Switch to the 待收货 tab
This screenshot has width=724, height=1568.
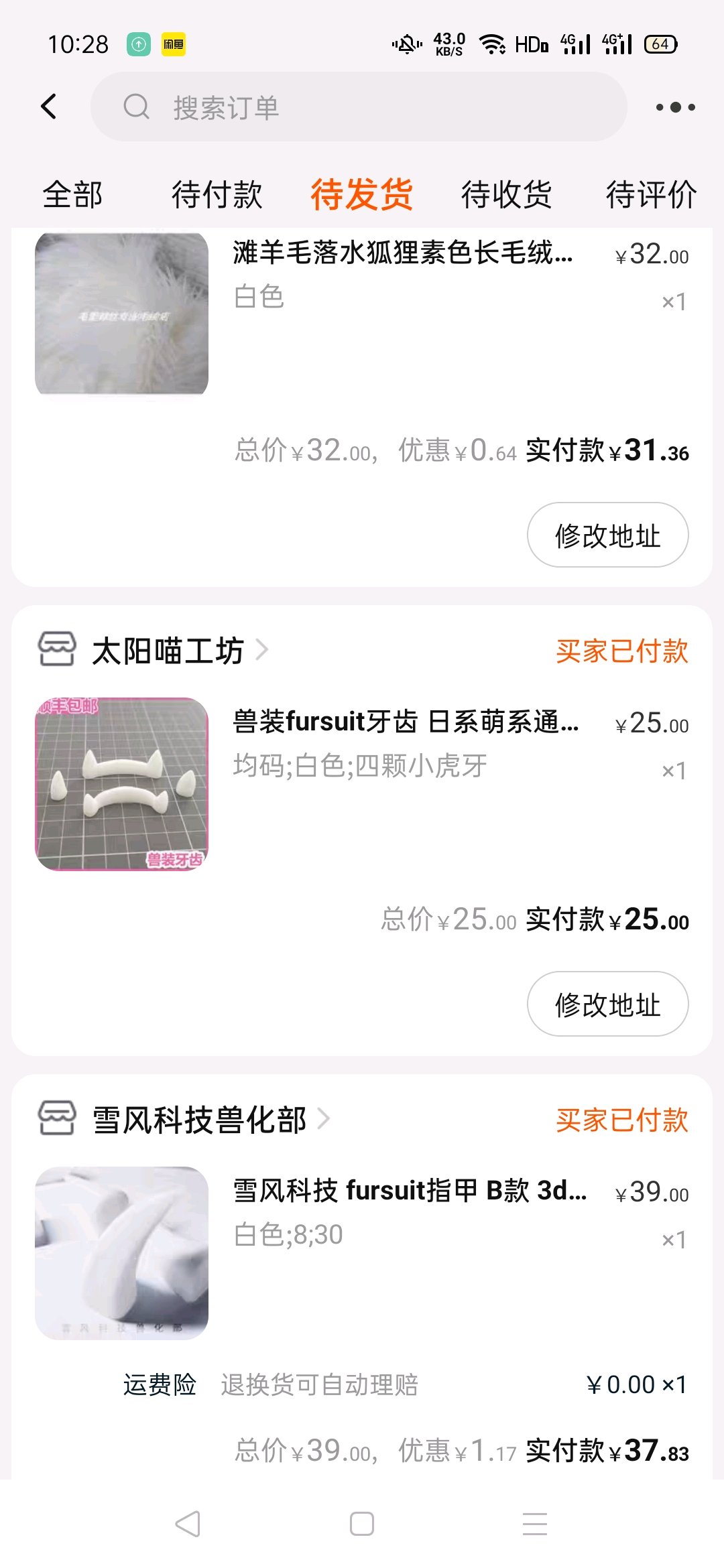pyautogui.click(x=506, y=195)
